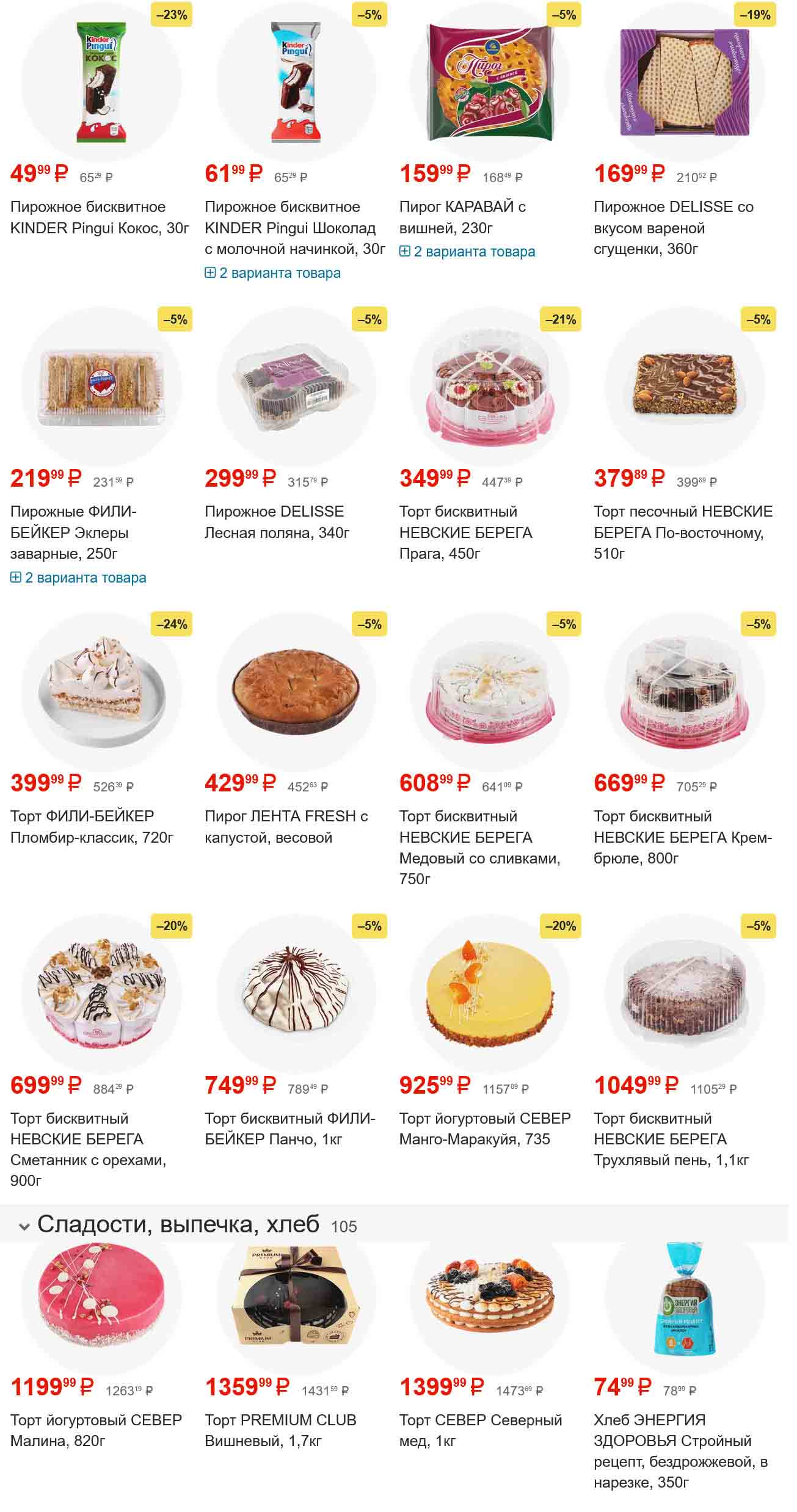Screen dimensions: 797x1512
Task: Open KINDER Pingui Кокос product card
Action: pyautogui.click(x=100, y=217)
